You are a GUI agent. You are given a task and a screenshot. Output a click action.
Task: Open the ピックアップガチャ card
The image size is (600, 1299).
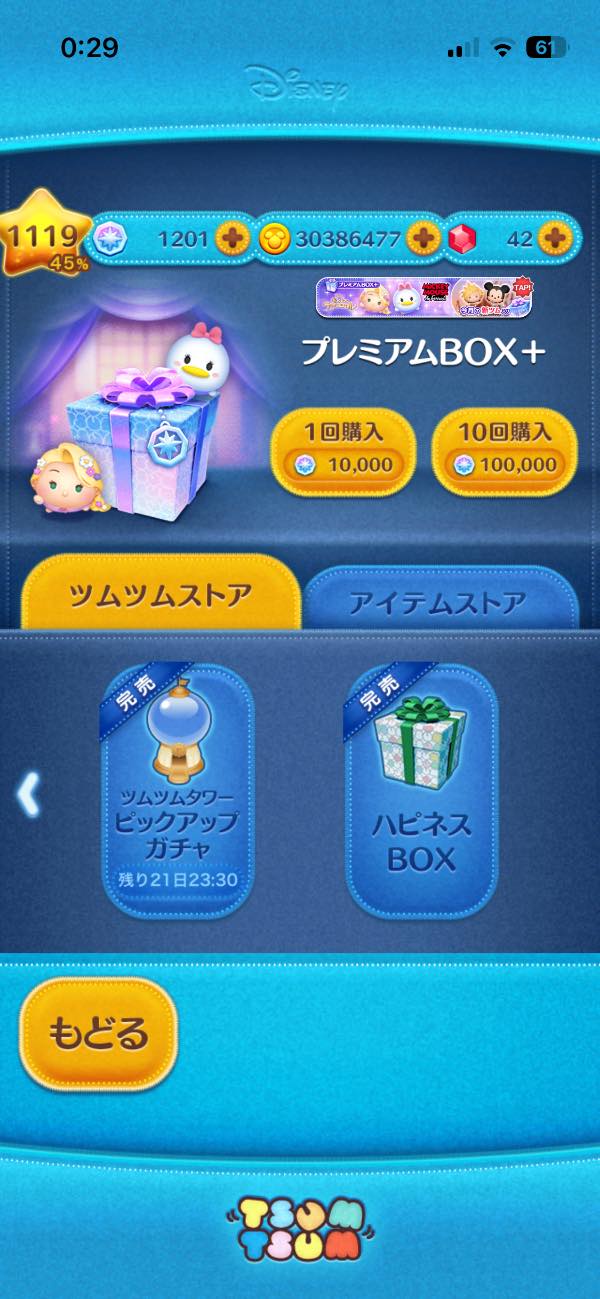(x=178, y=790)
